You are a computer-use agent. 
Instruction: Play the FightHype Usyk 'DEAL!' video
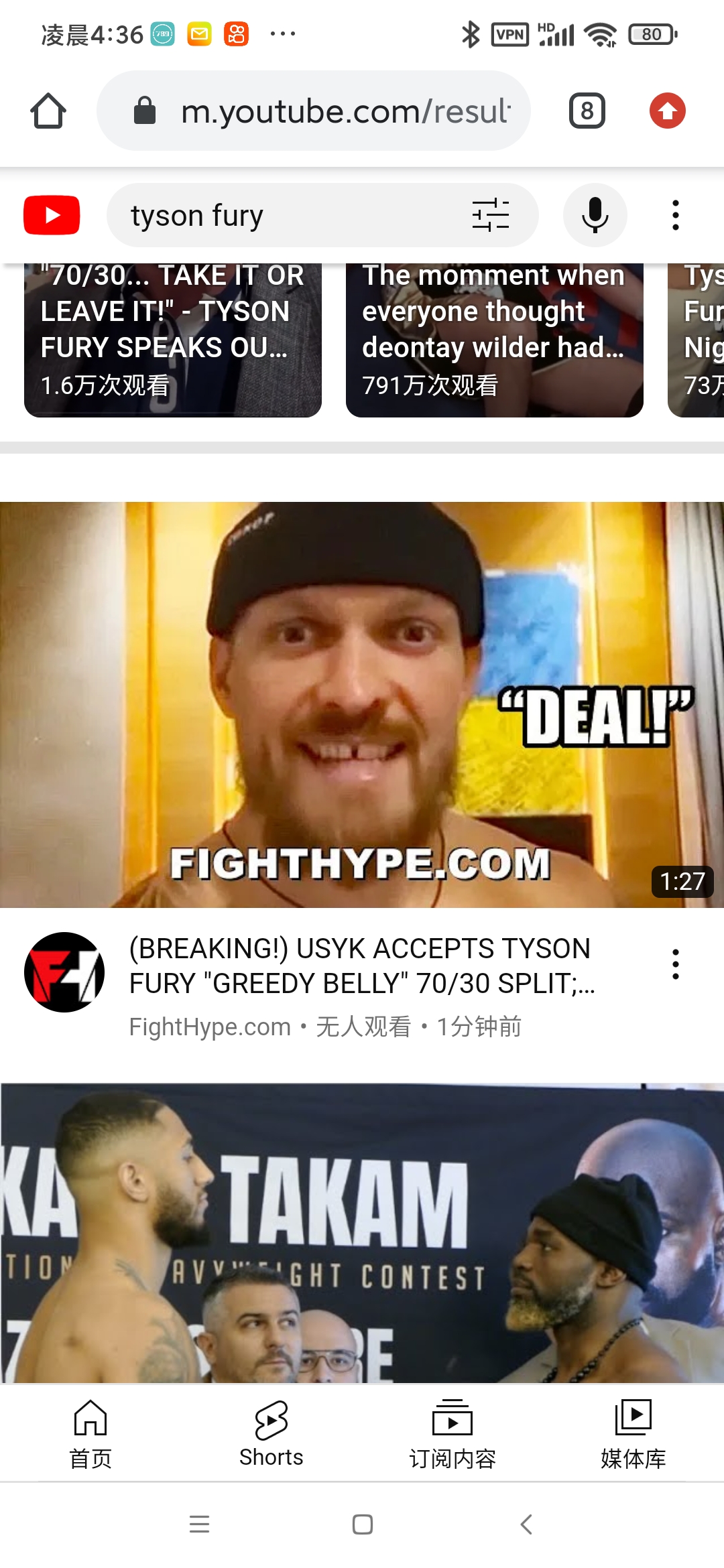coord(362,704)
